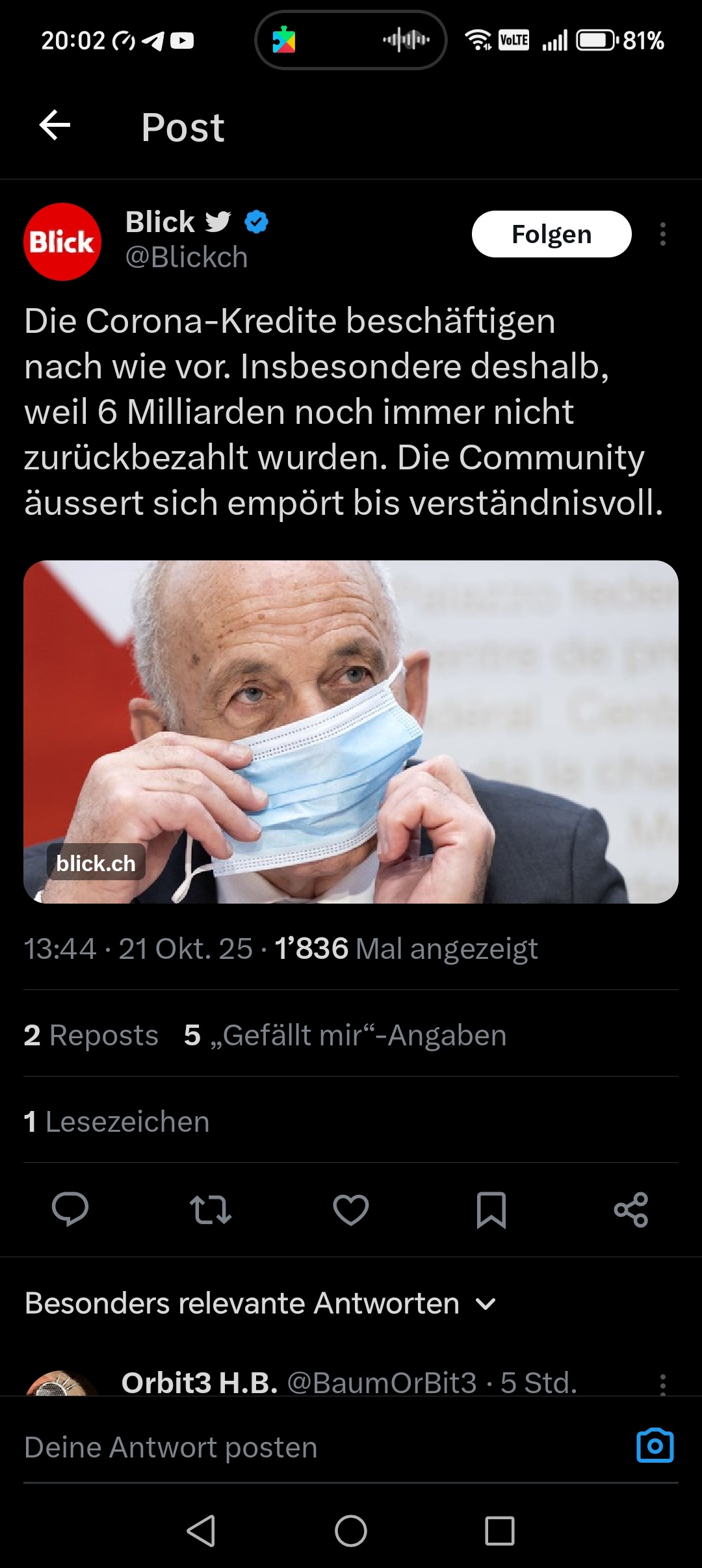Like the Blick post
The image size is (702, 1568).
351,1209
